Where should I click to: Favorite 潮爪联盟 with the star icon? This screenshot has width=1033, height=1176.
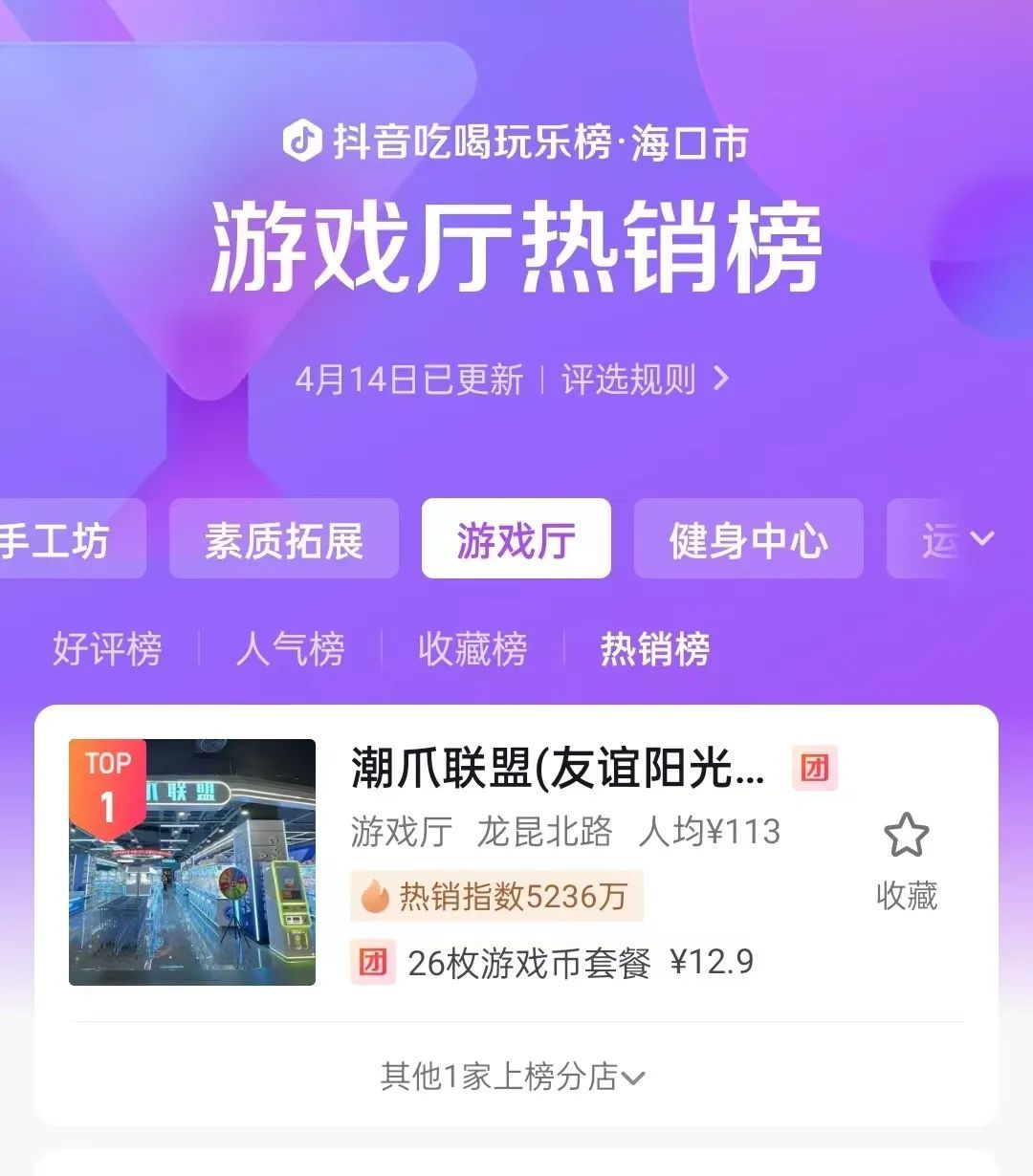(906, 837)
